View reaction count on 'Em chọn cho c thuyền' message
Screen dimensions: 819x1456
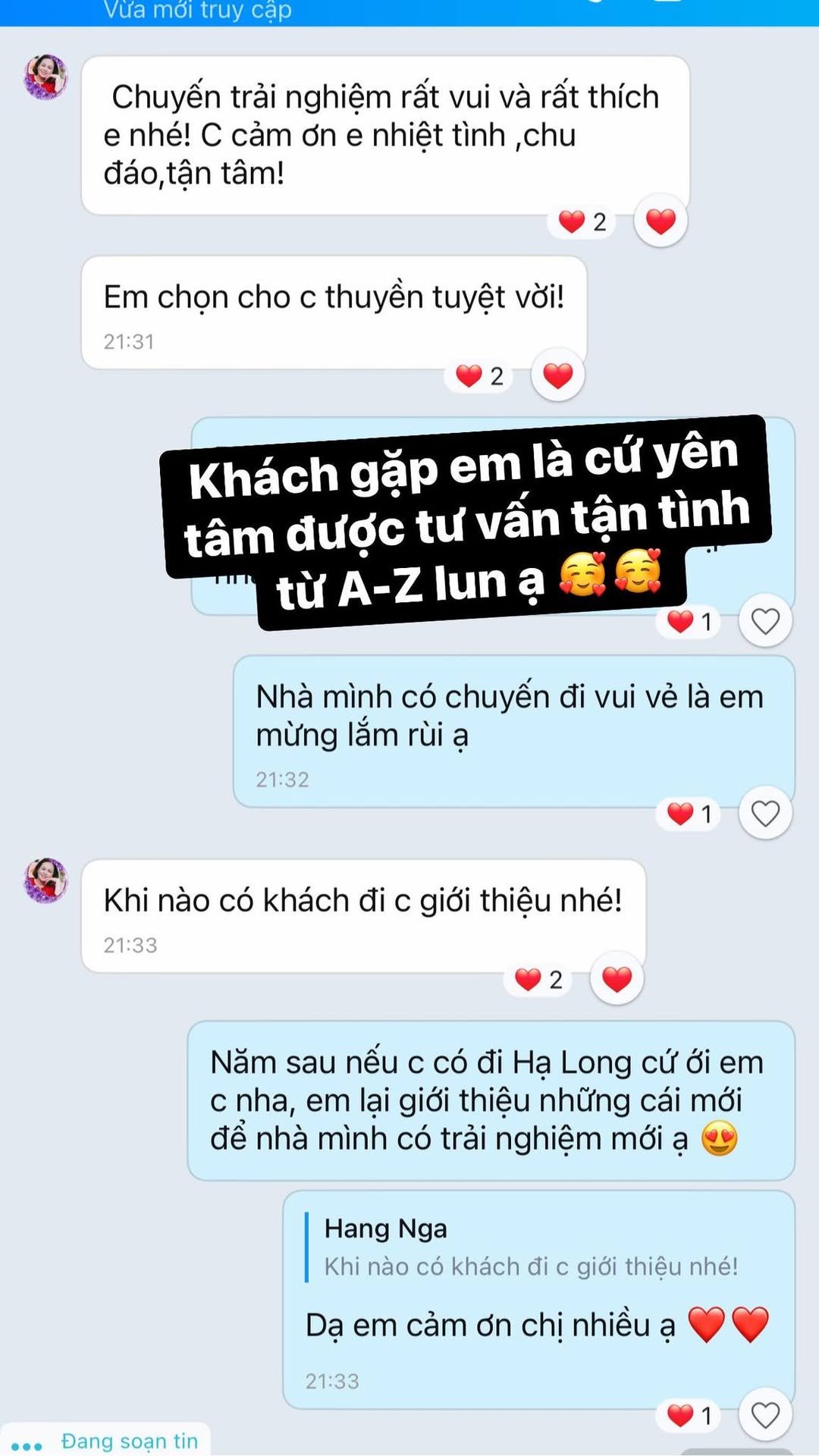479,375
